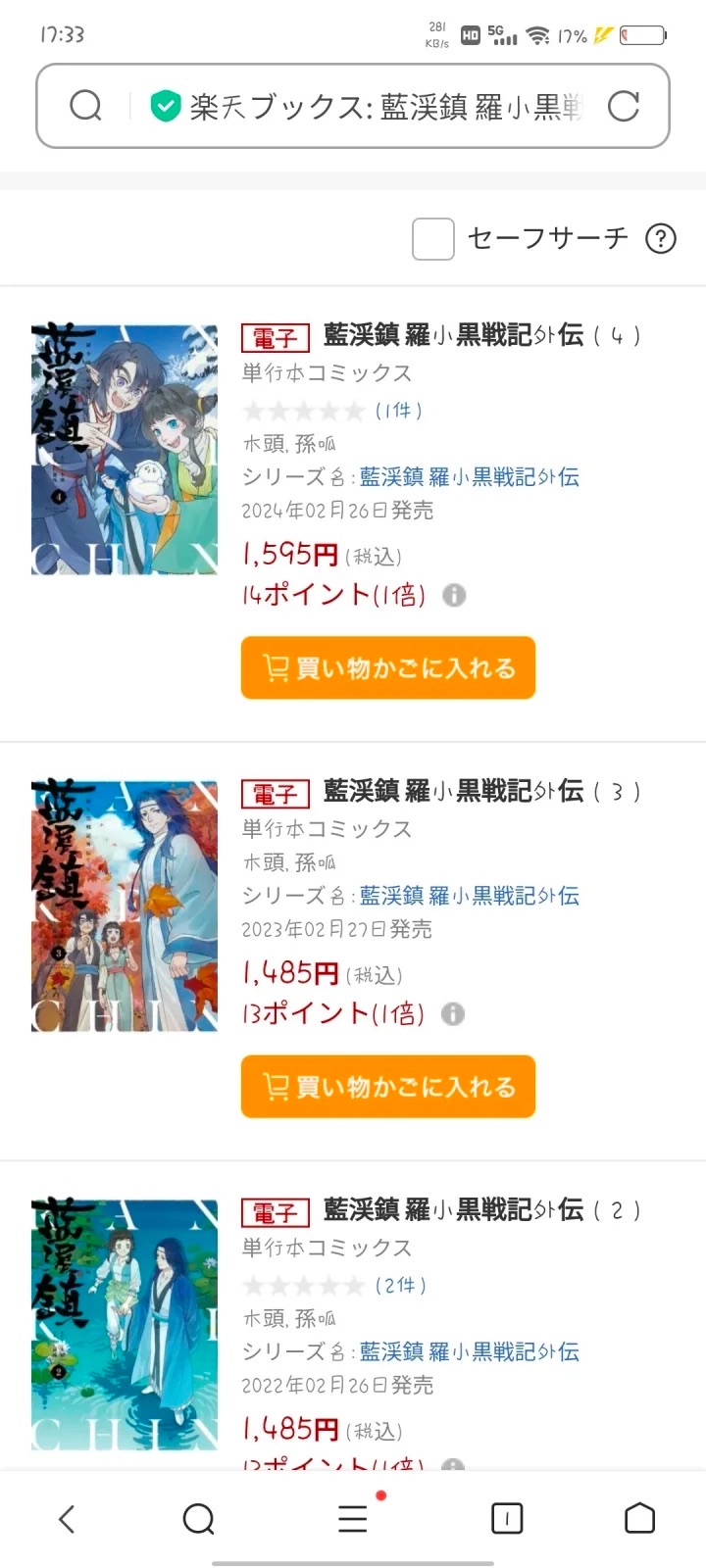Open title 藍渓鎮 羅小黒戦記外伝 (3)
This screenshot has width=706, height=1568.
480,791
